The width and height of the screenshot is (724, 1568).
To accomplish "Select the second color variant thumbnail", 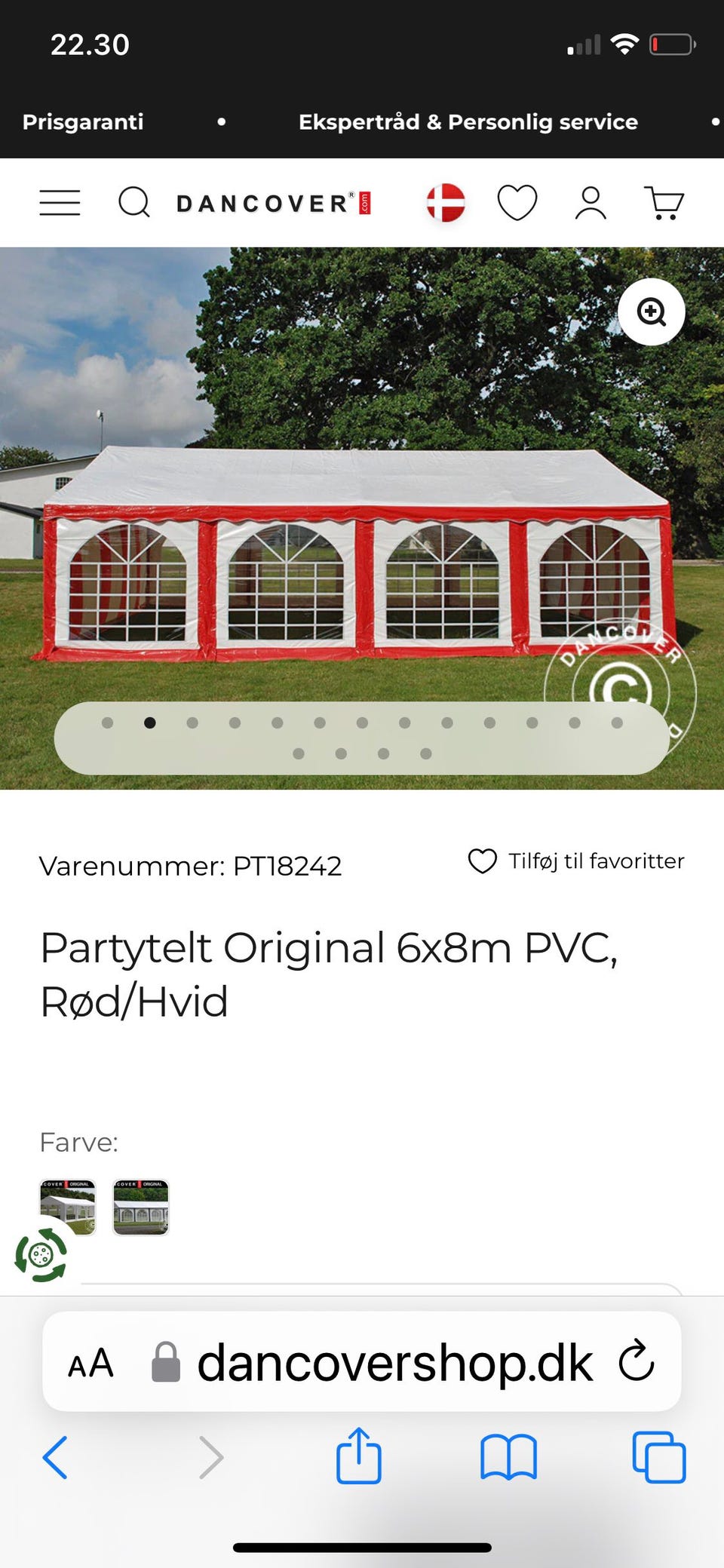I will pos(141,1207).
